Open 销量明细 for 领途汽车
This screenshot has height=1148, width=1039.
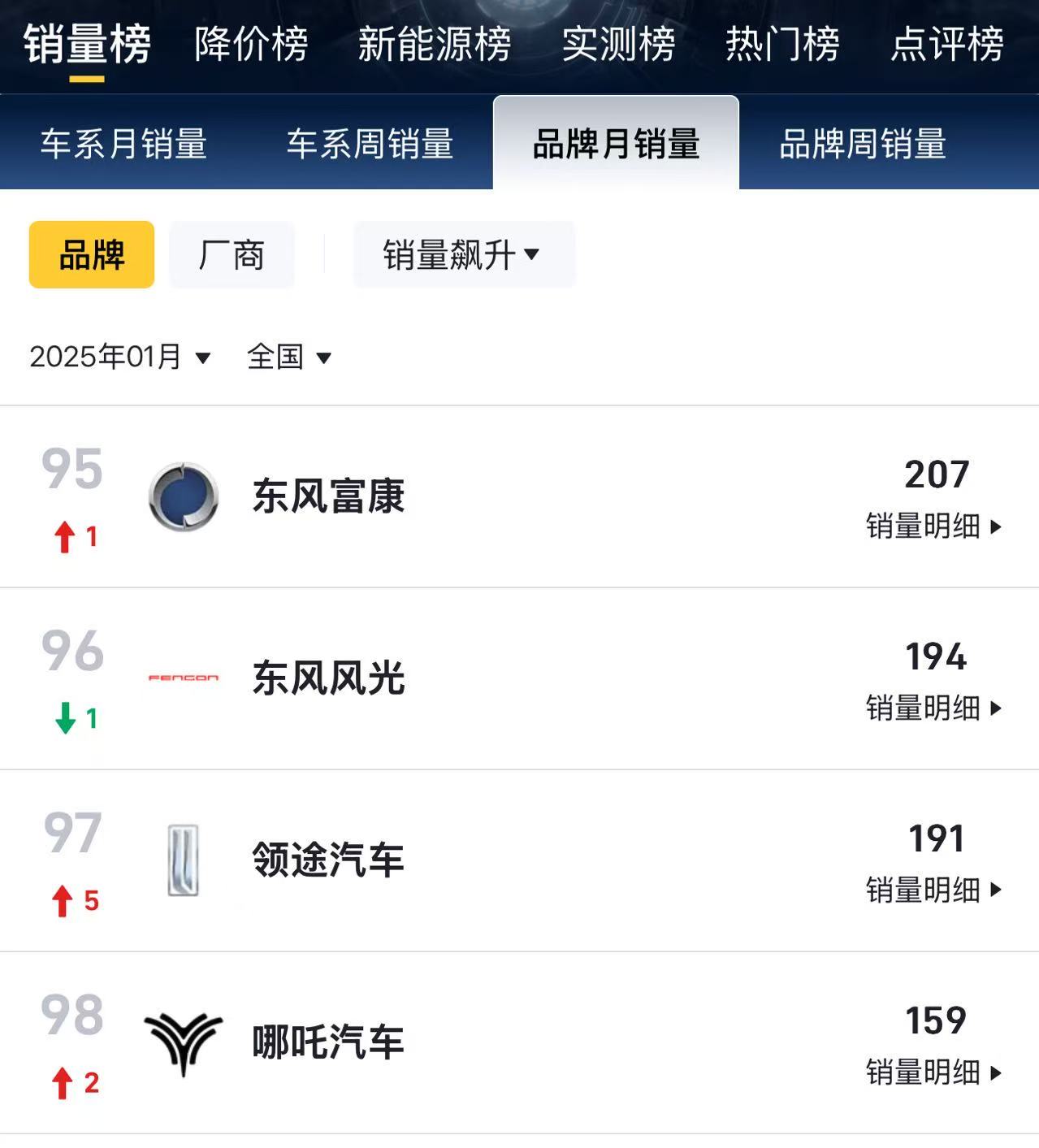coord(934,890)
